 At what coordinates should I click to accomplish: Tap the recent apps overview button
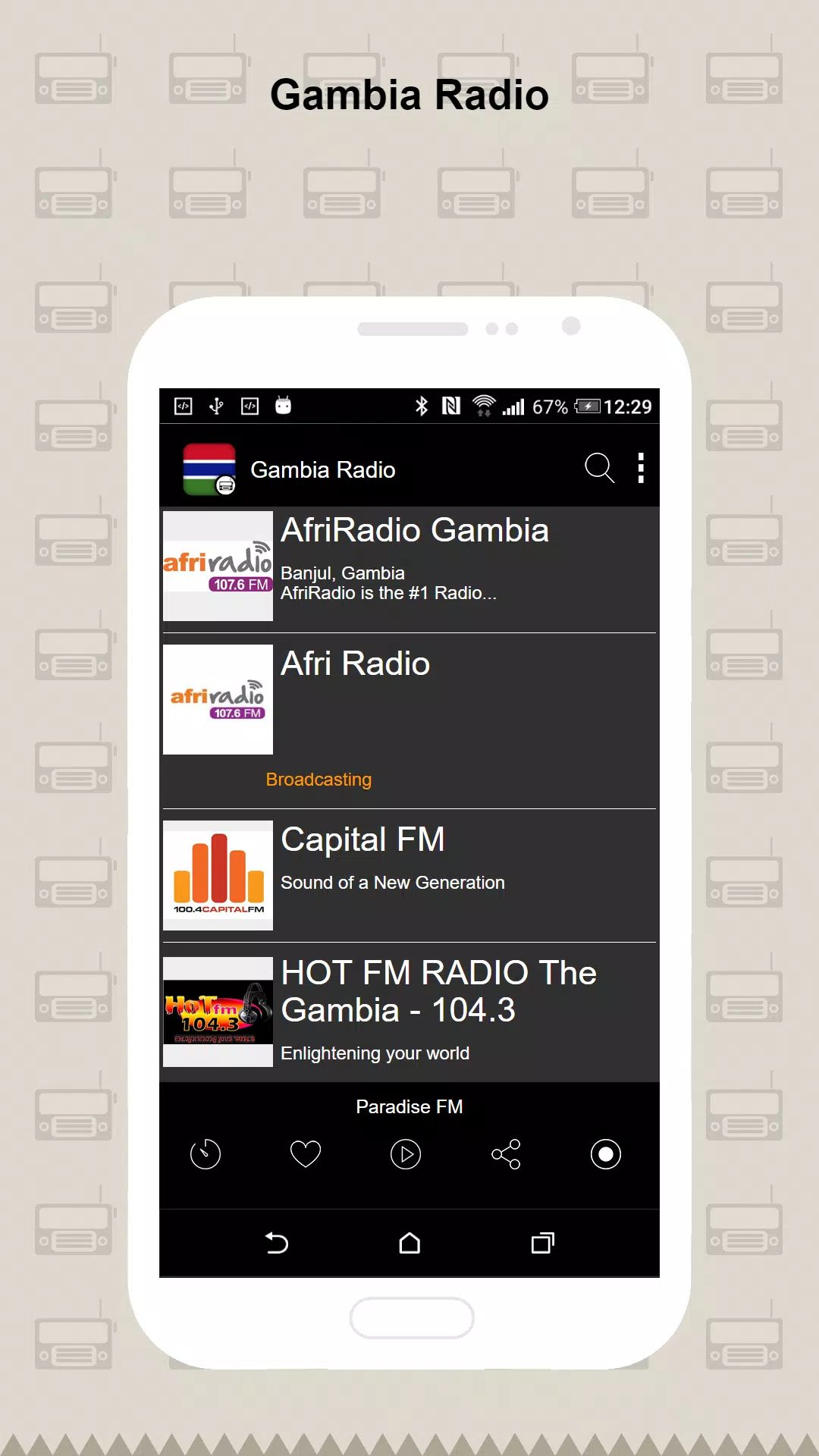click(x=541, y=1244)
